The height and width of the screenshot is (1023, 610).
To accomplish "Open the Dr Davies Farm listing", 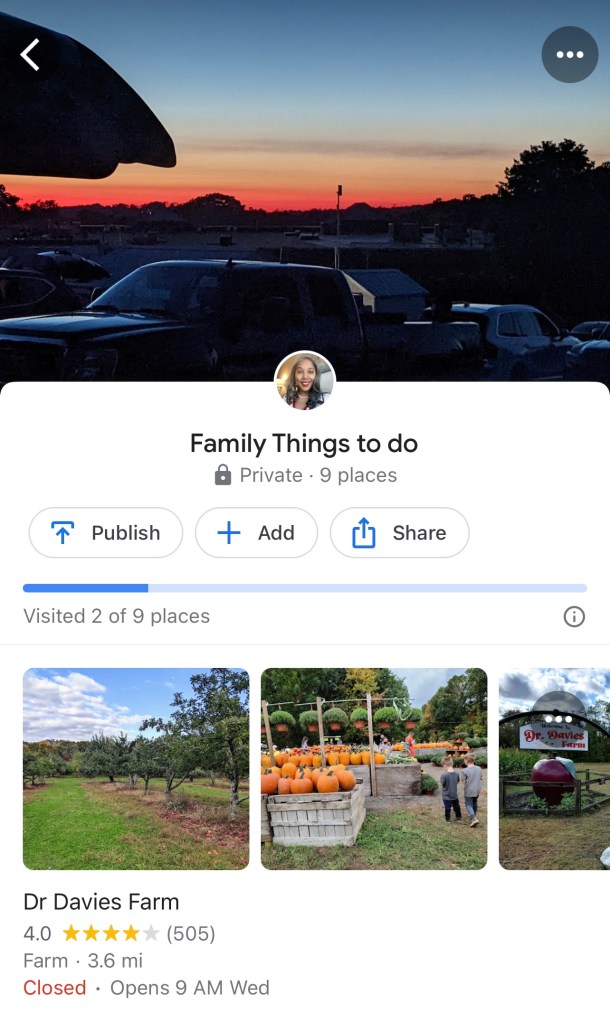I will (x=101, y=902).
